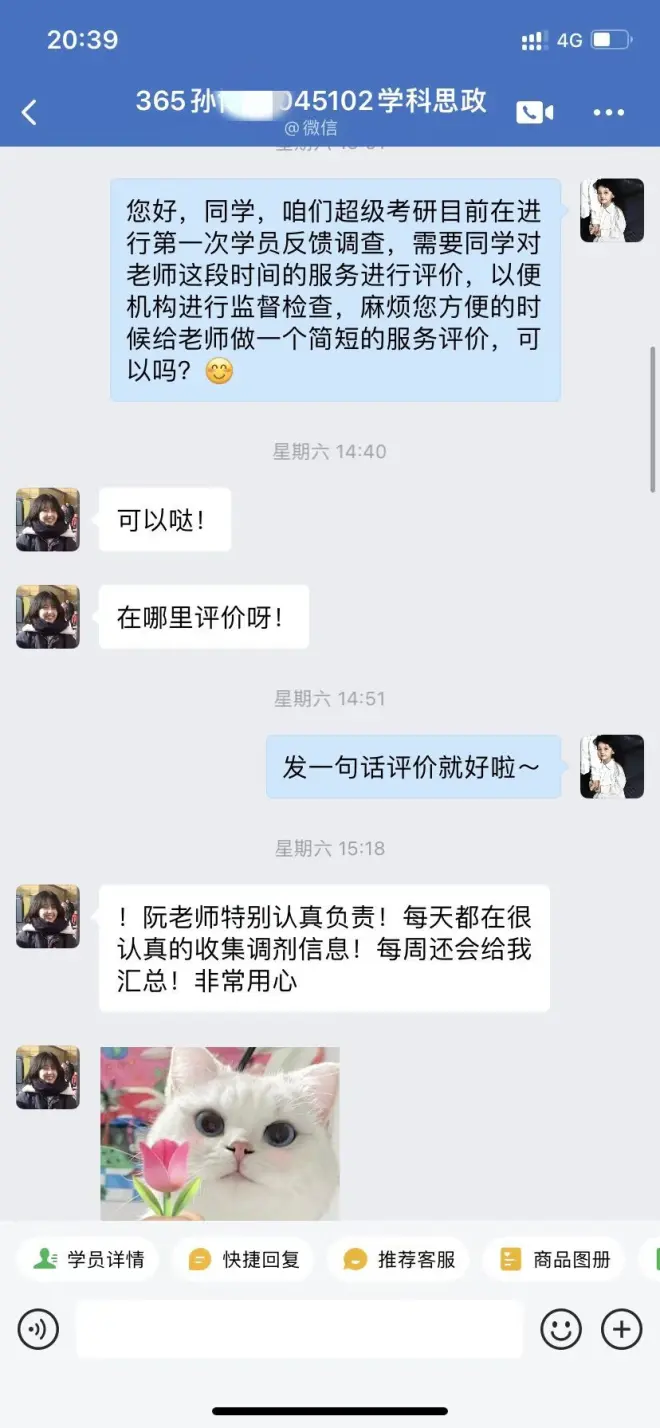Open the student's avatar beside 可以哒！
Screen dimensions: 660x1428
point(48,519)
